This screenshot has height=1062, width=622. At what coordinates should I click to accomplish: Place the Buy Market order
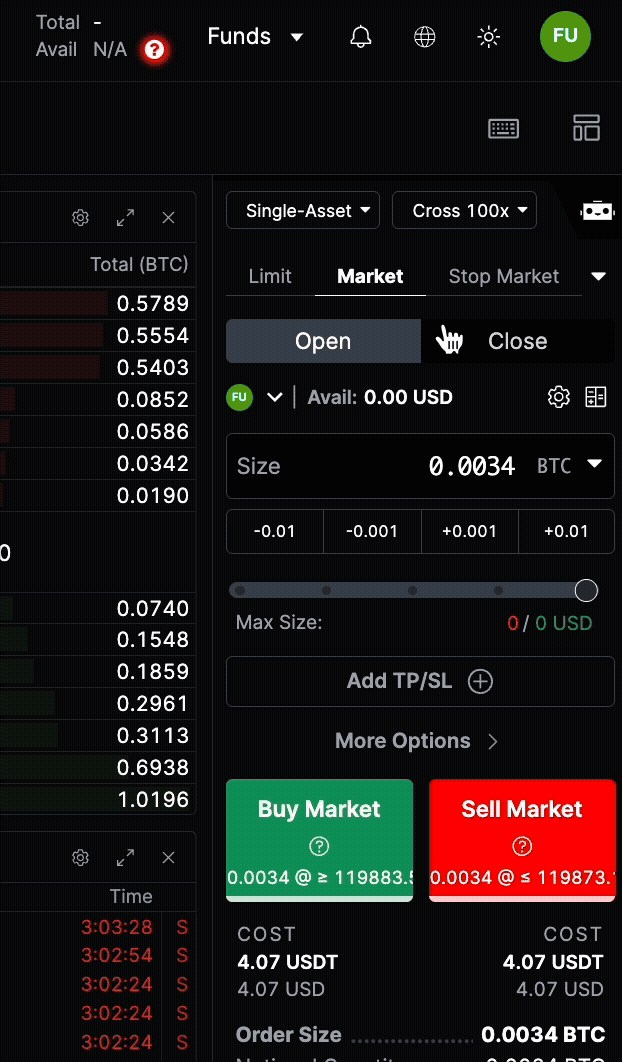click(x=319, y=839)
